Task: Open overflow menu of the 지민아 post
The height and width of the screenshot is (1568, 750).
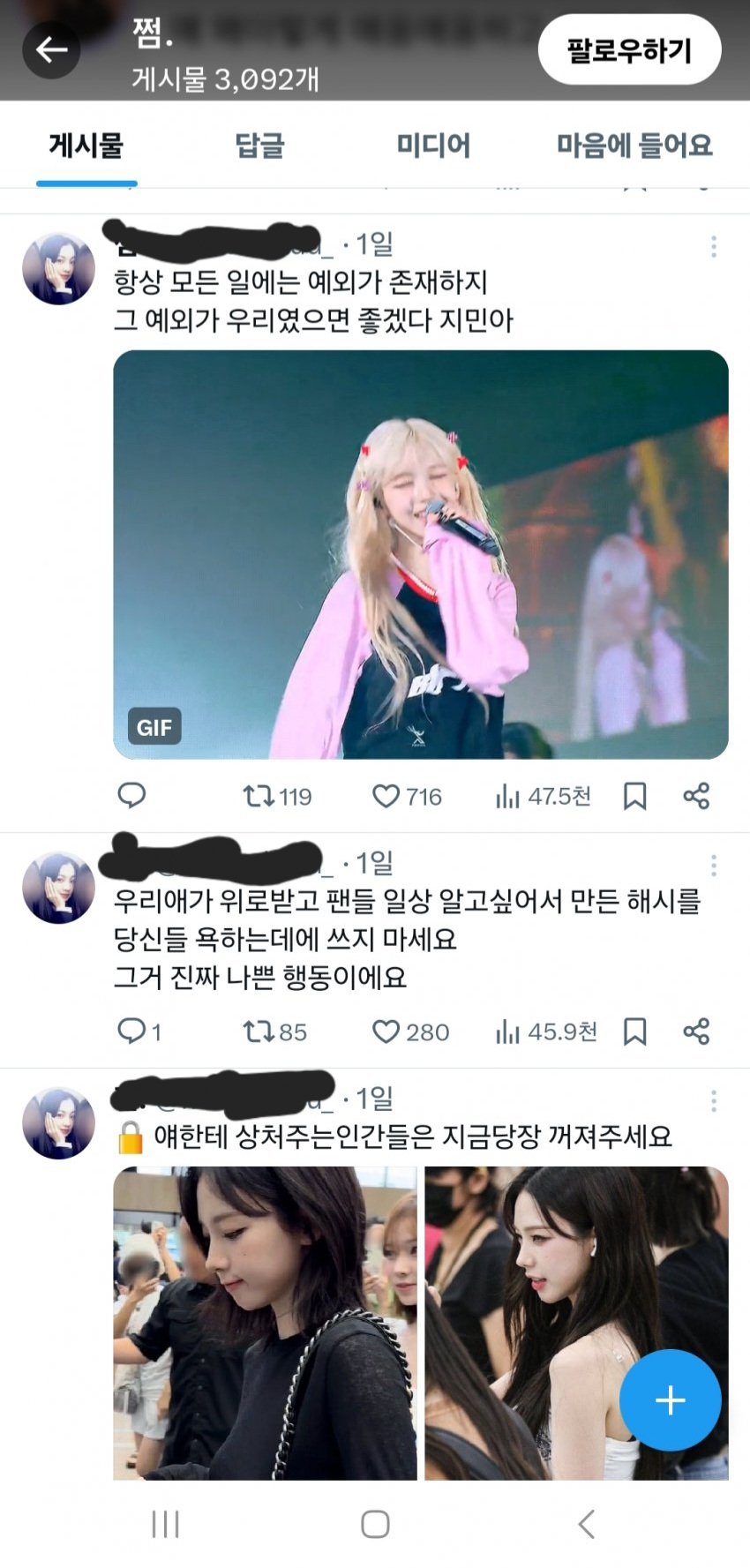Action: [x=713, y=246]
